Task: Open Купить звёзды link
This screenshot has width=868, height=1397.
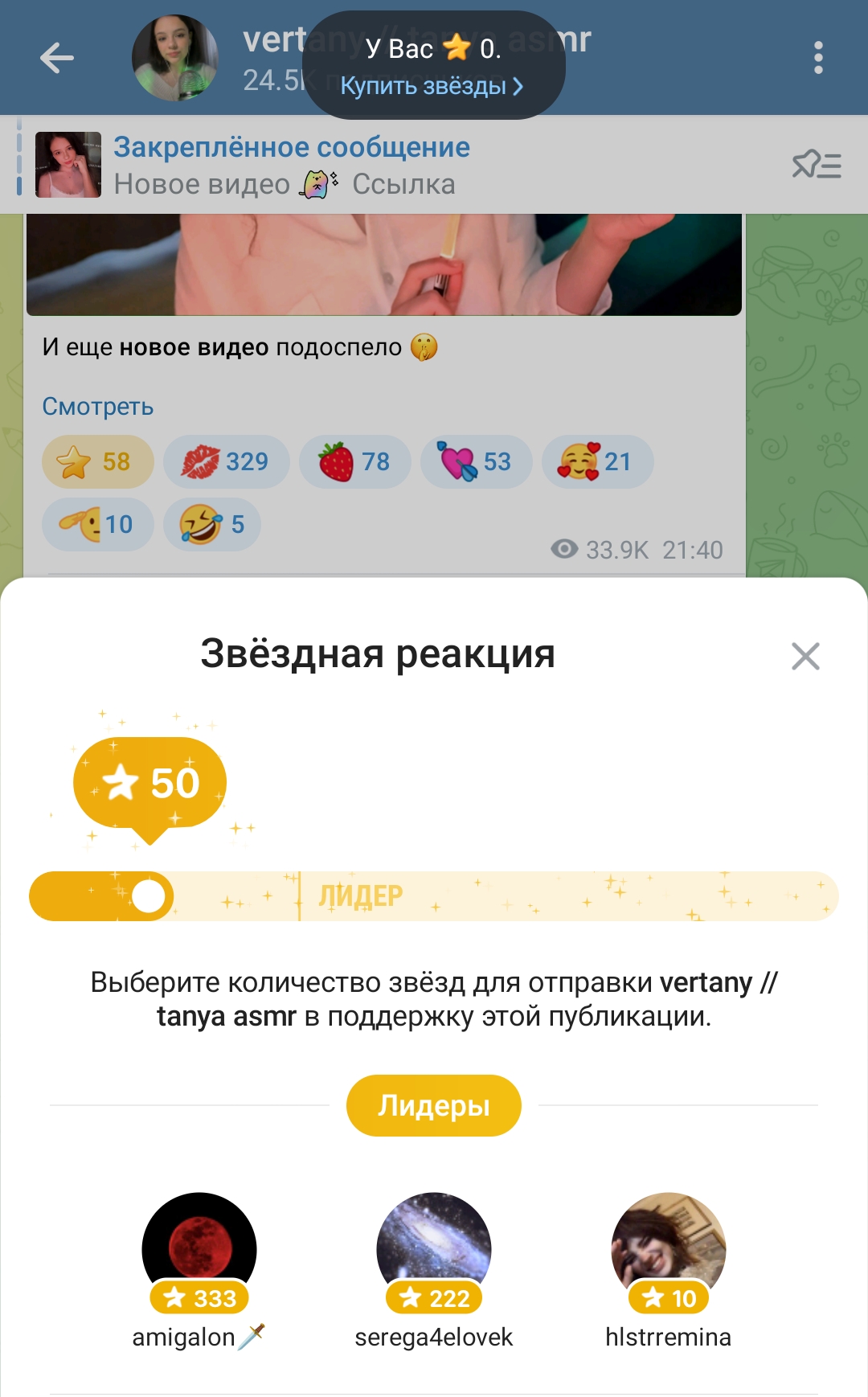Action: 432,86
